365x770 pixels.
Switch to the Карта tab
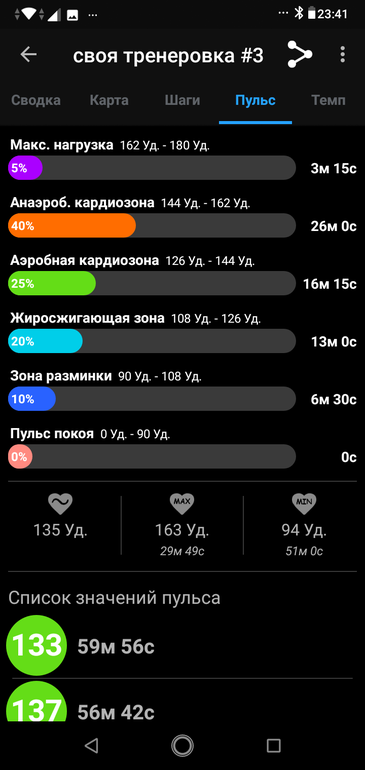click(x=109, y=101)
